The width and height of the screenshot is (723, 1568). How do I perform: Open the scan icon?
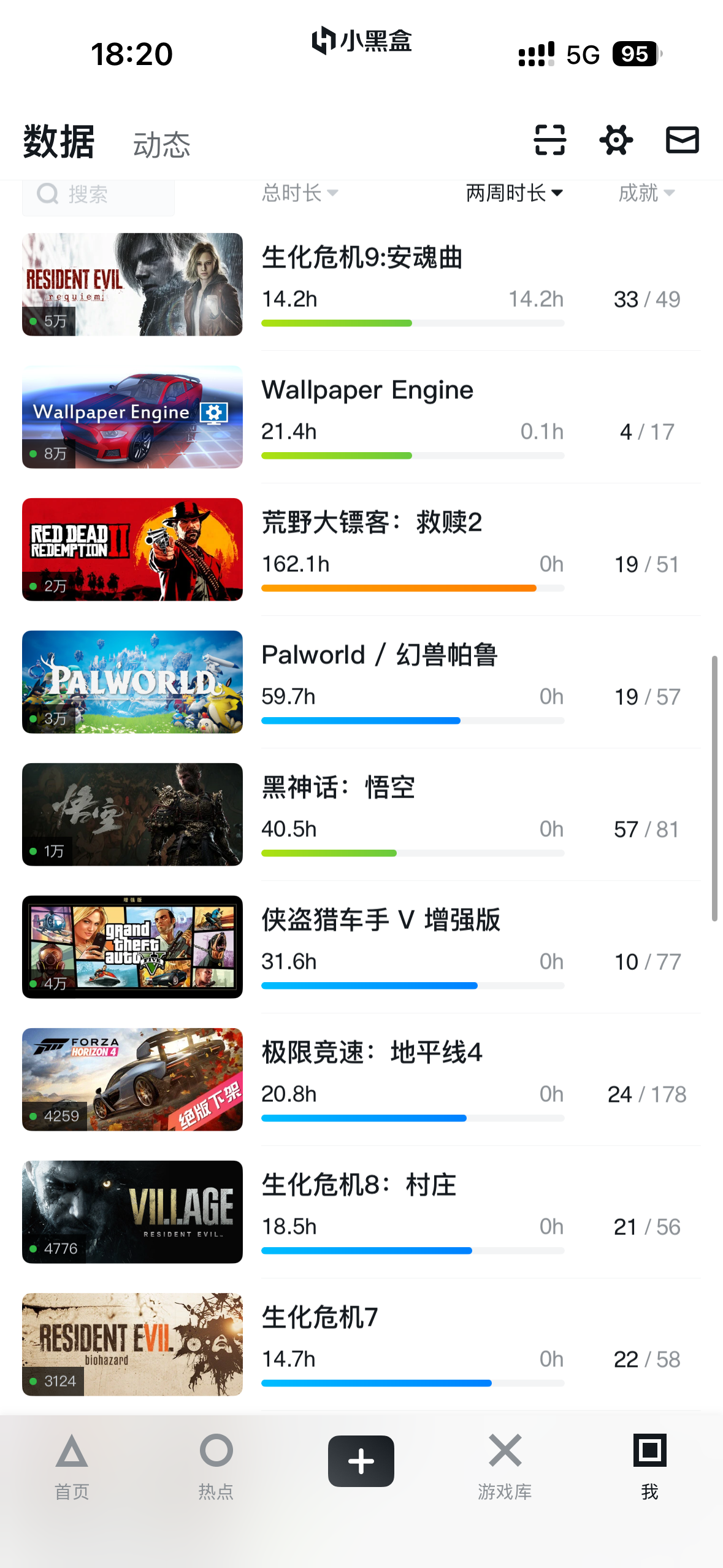549,140
